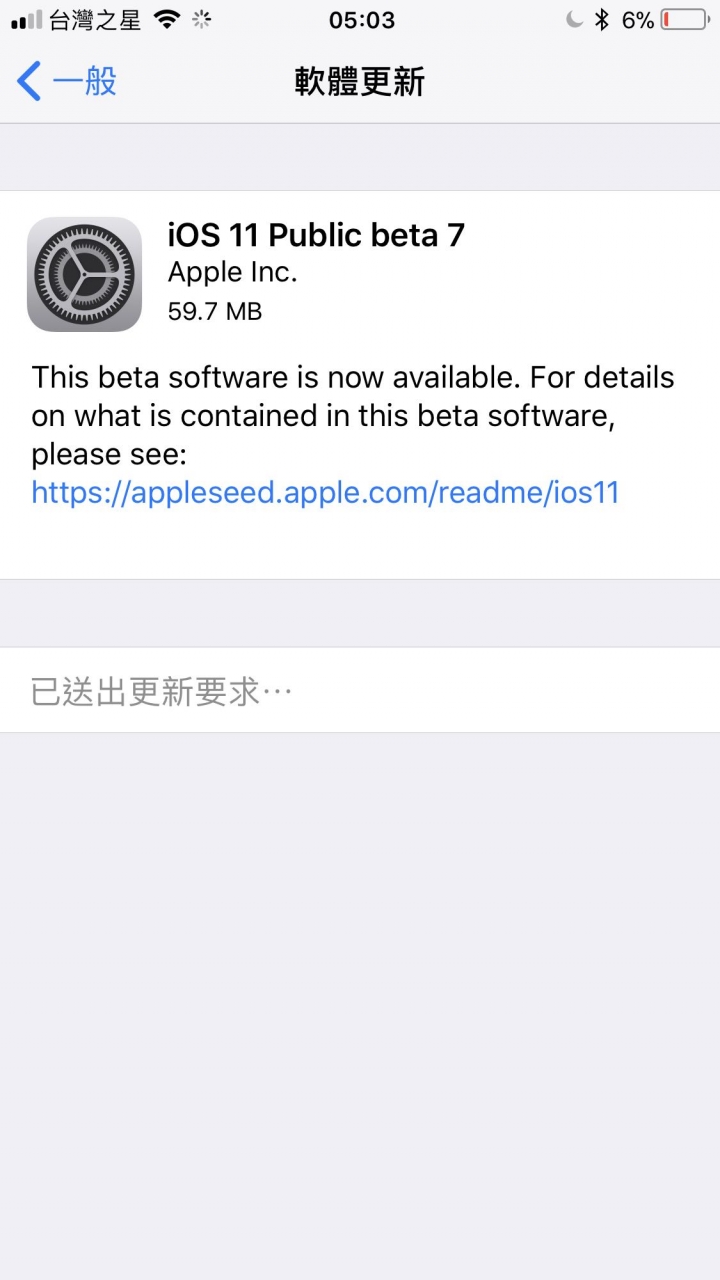Image resolution: width=720 pixels, height=1280 pixels.
Task: Open the appleseed.apple.com readme link
Action: pyautogui.click(x=325, y=492)
